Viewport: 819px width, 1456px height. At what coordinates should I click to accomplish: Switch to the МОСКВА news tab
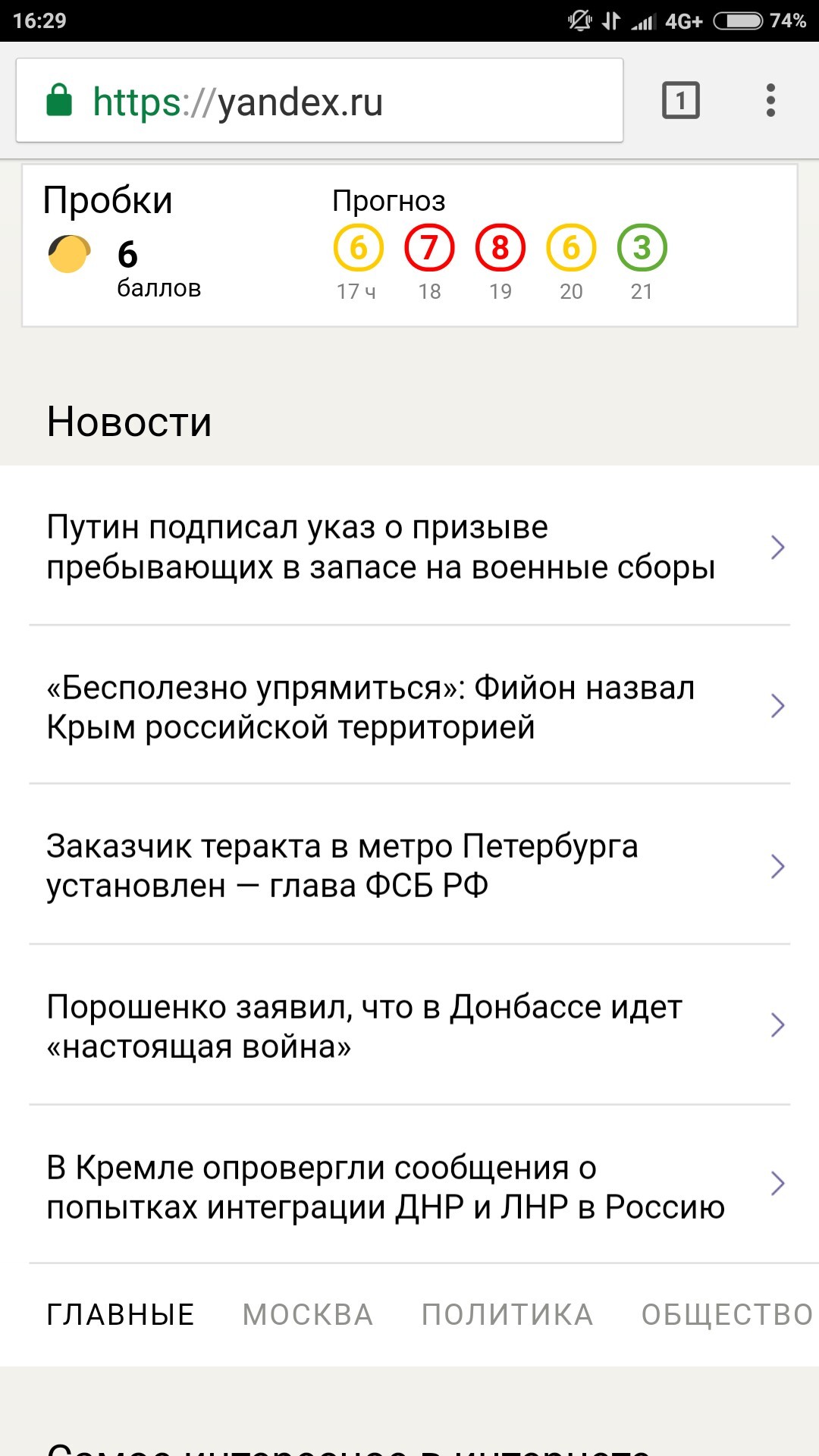click(x=308, y=1315)
